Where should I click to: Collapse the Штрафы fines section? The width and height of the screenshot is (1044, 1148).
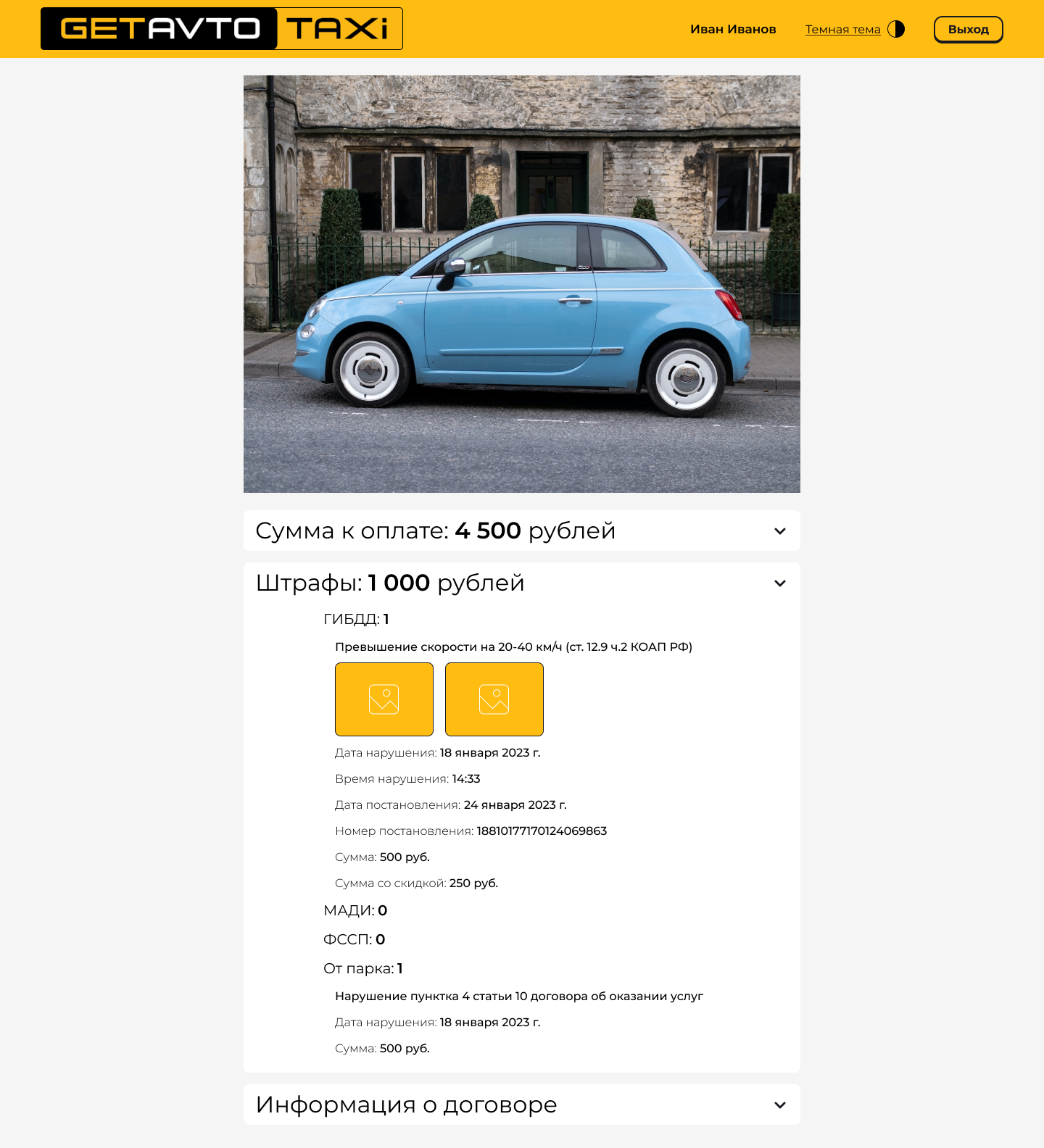click(779, 583)
